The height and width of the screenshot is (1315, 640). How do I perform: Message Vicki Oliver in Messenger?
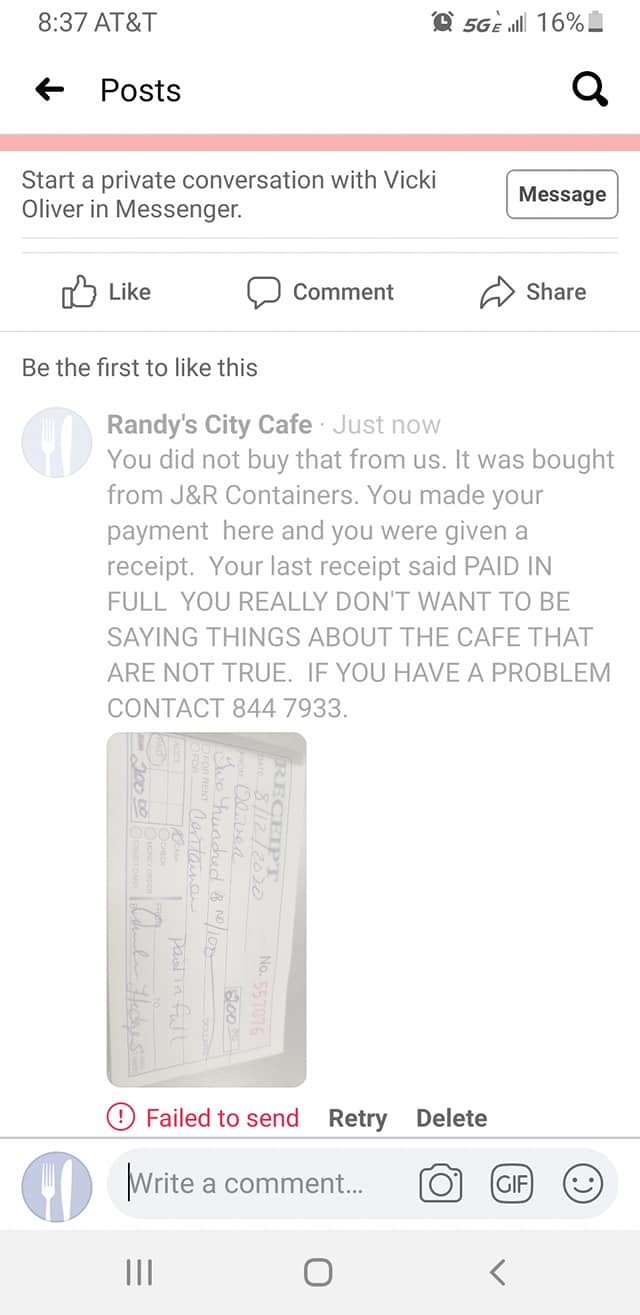coord(562,194)
